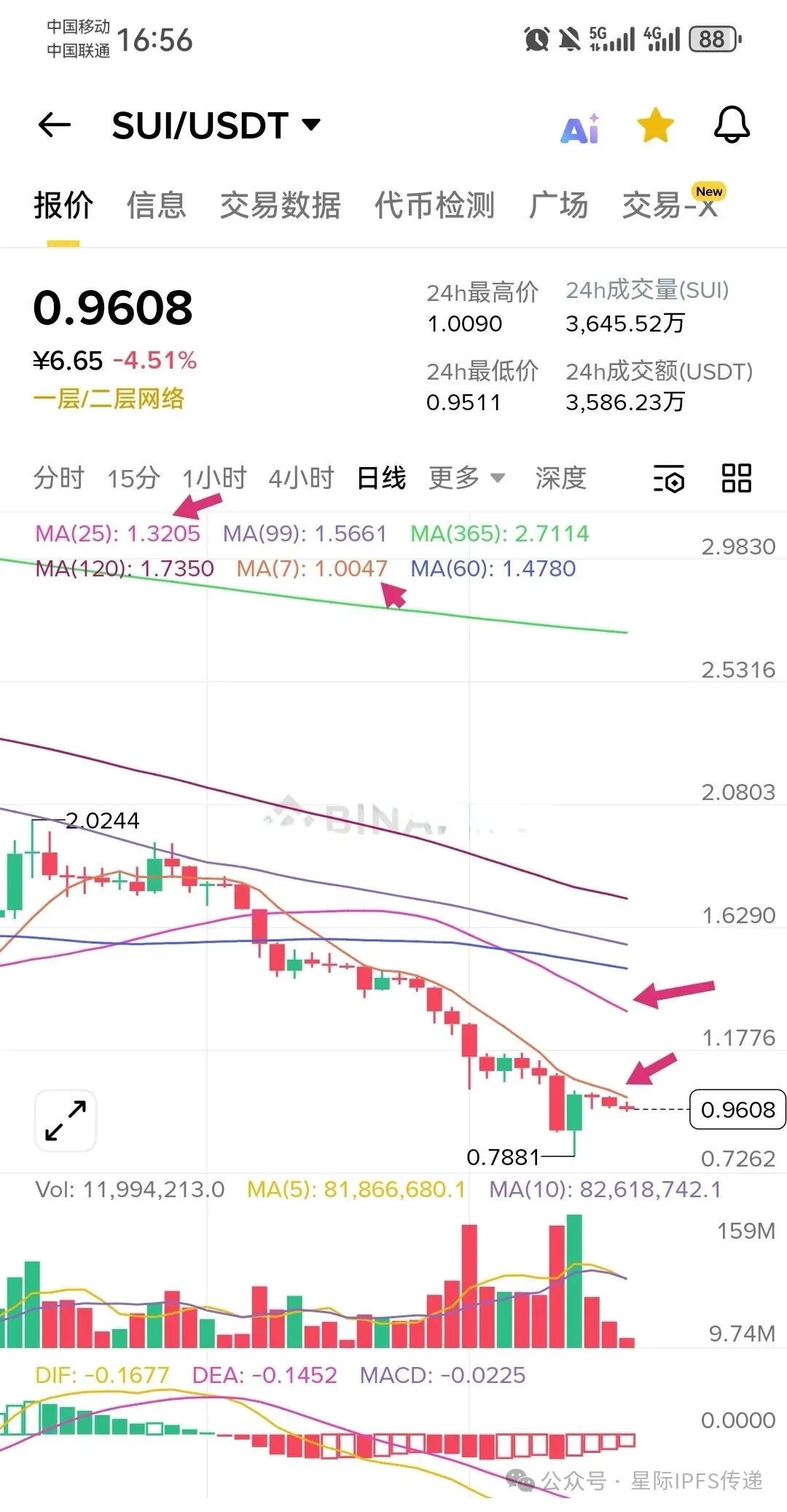The height and width of the screenshot is (1512, 787).
Task: Open the SUI/USDT pair dropdown
Action: tap(216, 125)
